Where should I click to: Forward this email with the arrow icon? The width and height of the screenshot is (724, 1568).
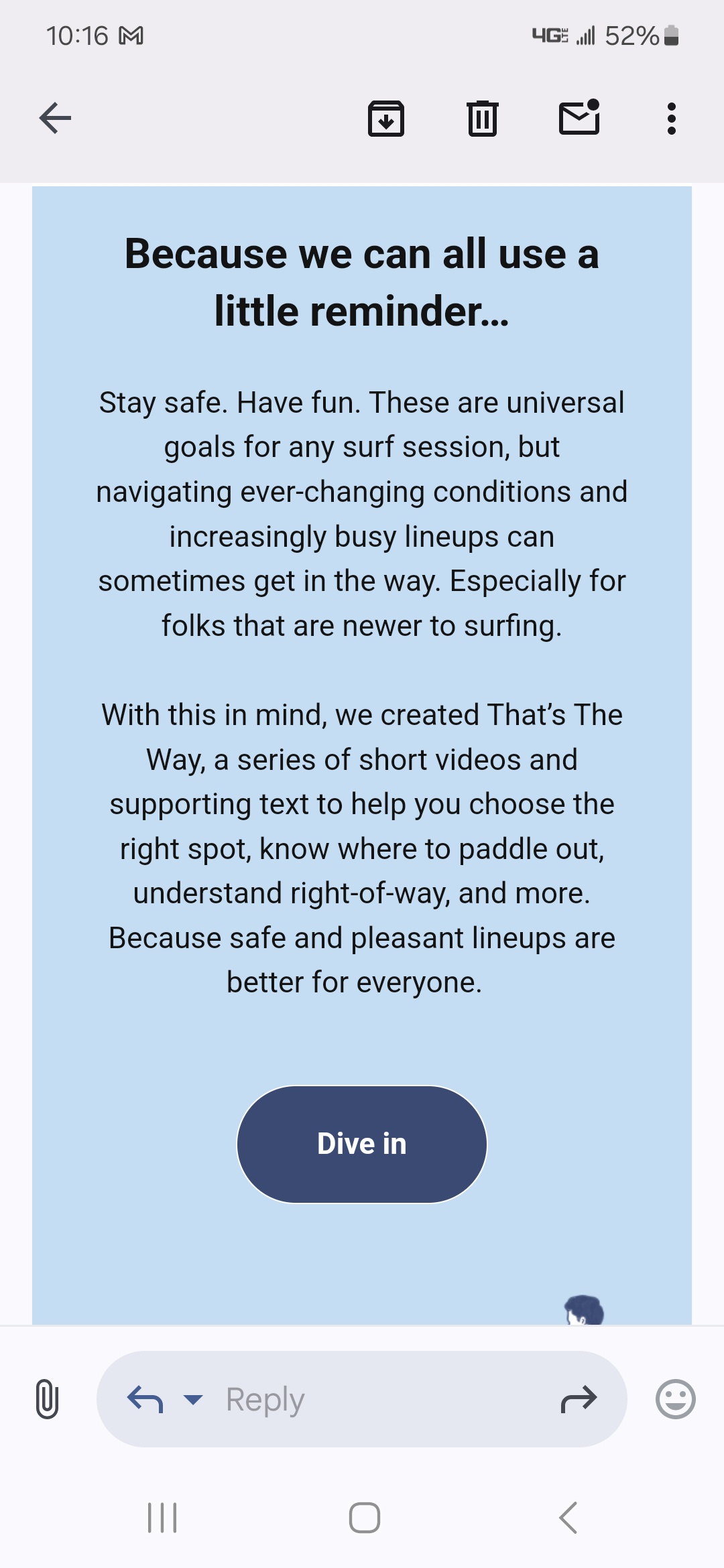(x=579, y=1399)
